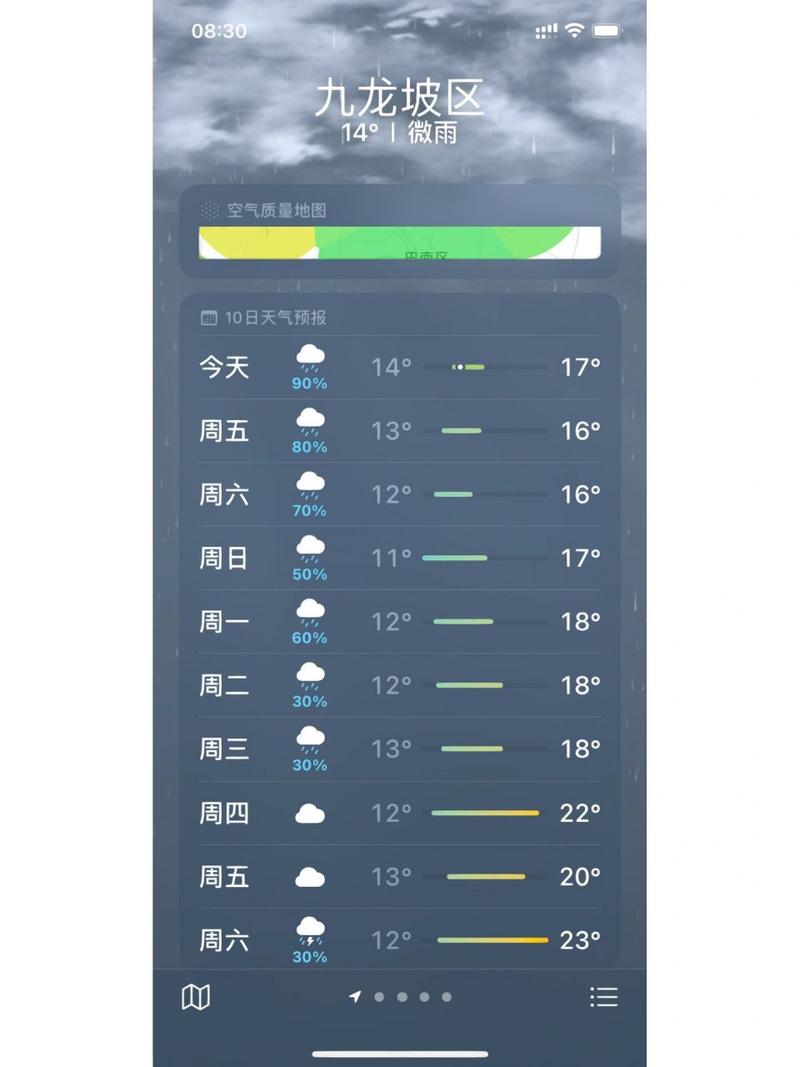Open the 空气质量地图 card
Image resolution: width=800 pixels, height=1067 pixels.
coord(400,232)
